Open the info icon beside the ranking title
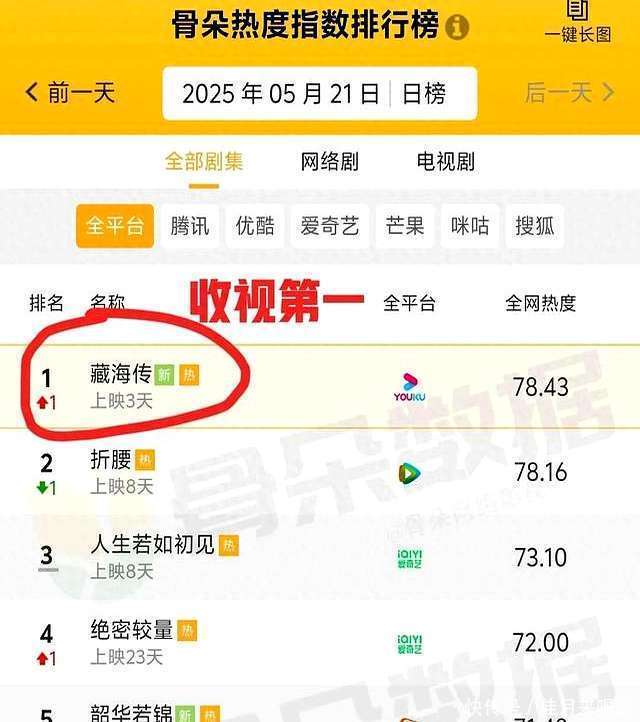Screen dimensions: 640x722 [x=456, y=26]
